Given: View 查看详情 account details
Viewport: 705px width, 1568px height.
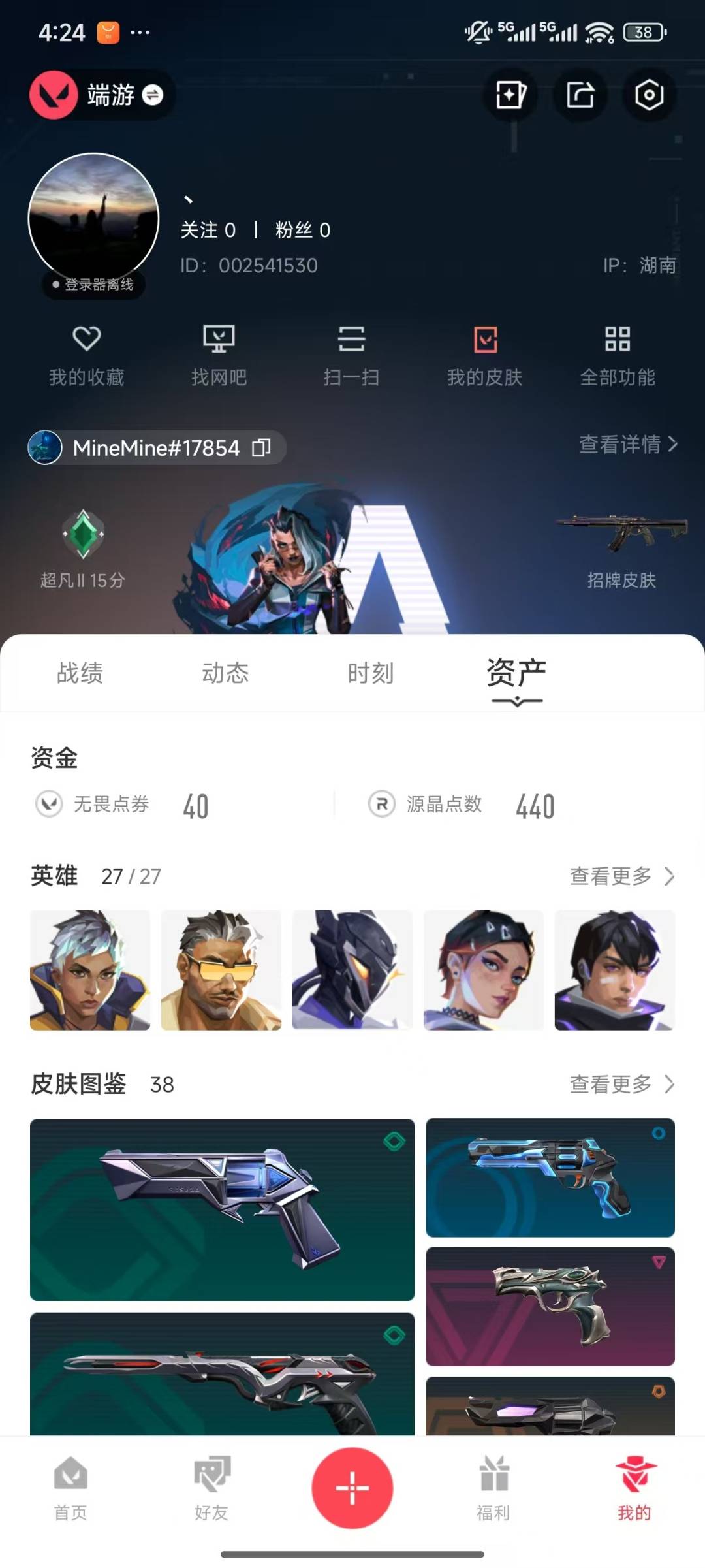Looking at the screenshot, I should point(628,444).
